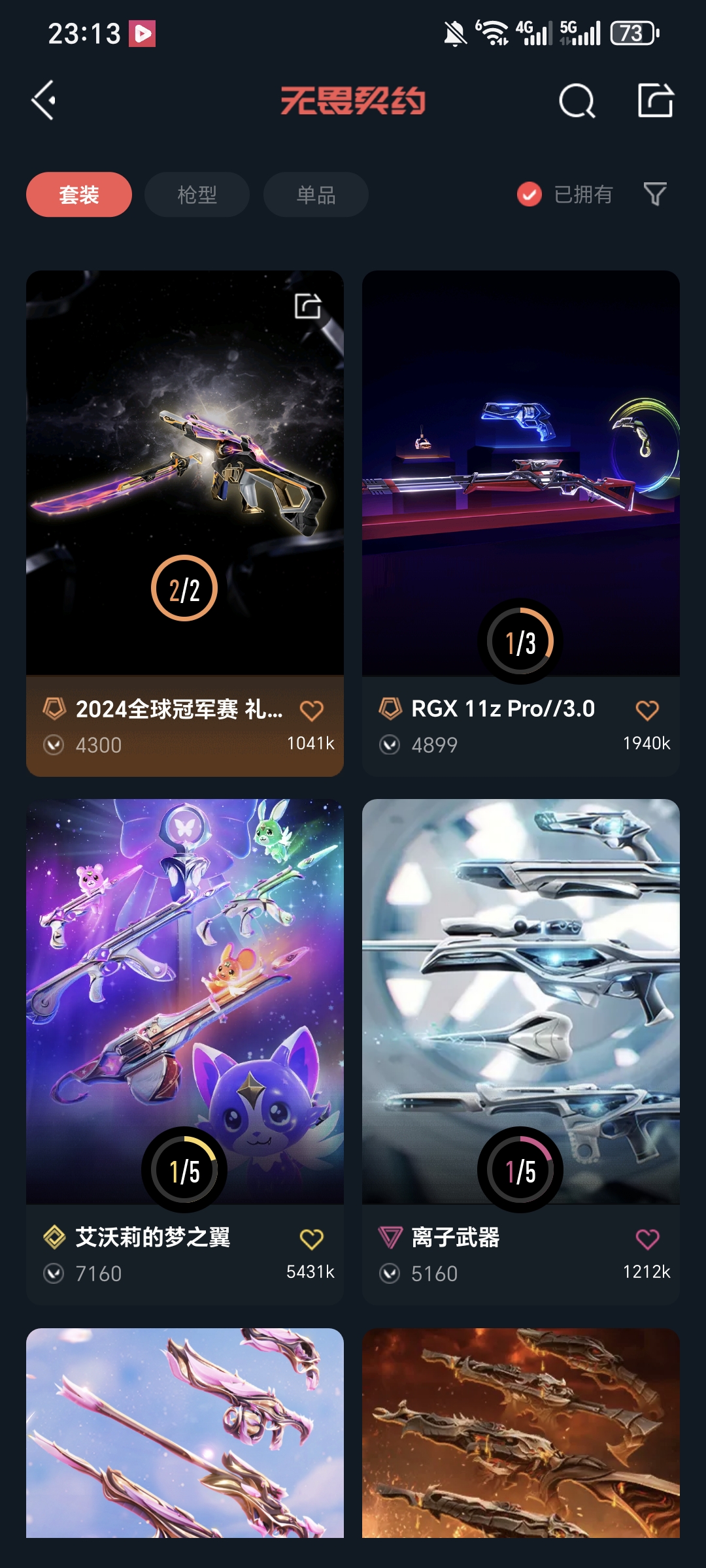Select the 套装 category button

[x=78, y=194]
